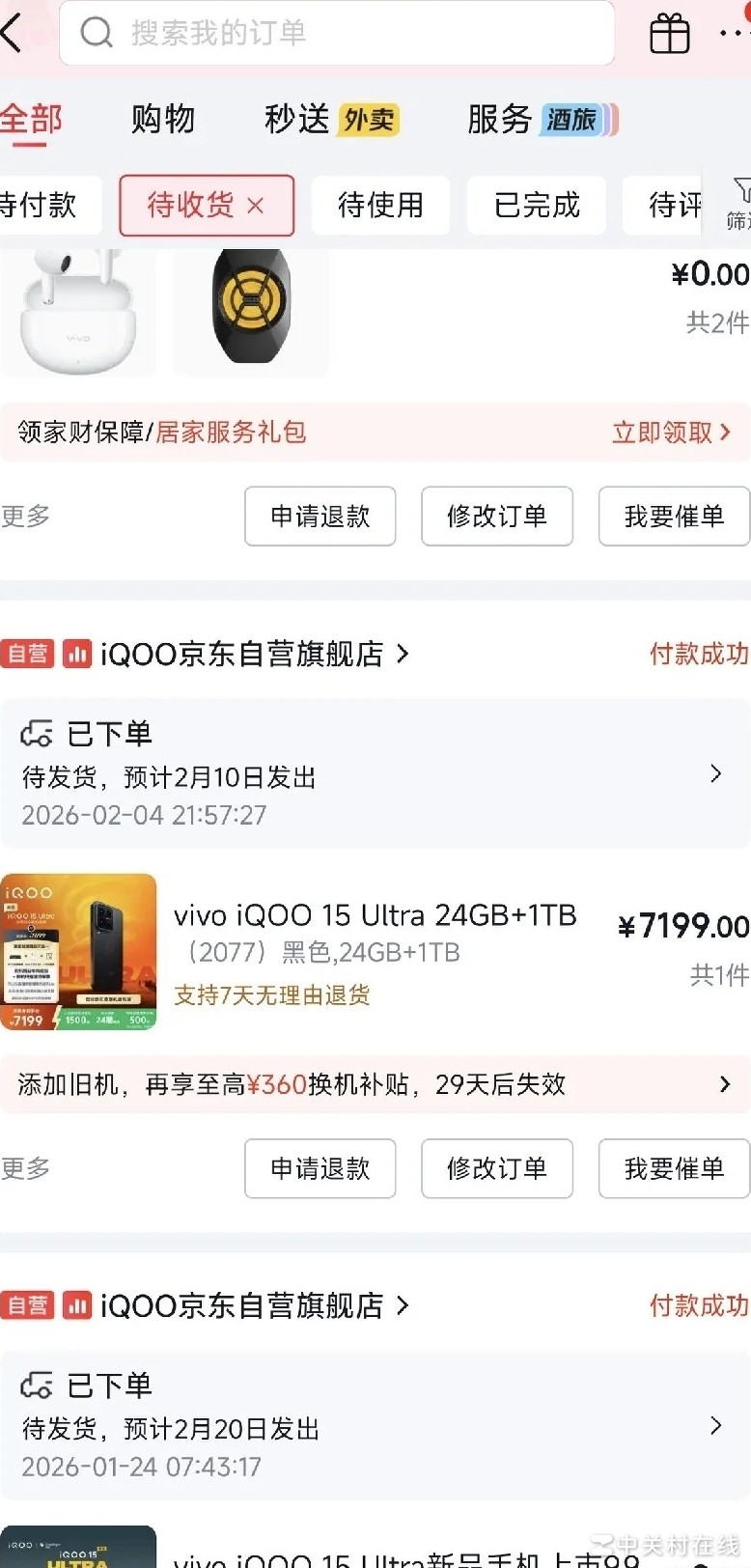Tap the 搜索我的订单 search box
Image resolution: width=751 pixels, height=1568 pixels.
click(x=337, y=34)
